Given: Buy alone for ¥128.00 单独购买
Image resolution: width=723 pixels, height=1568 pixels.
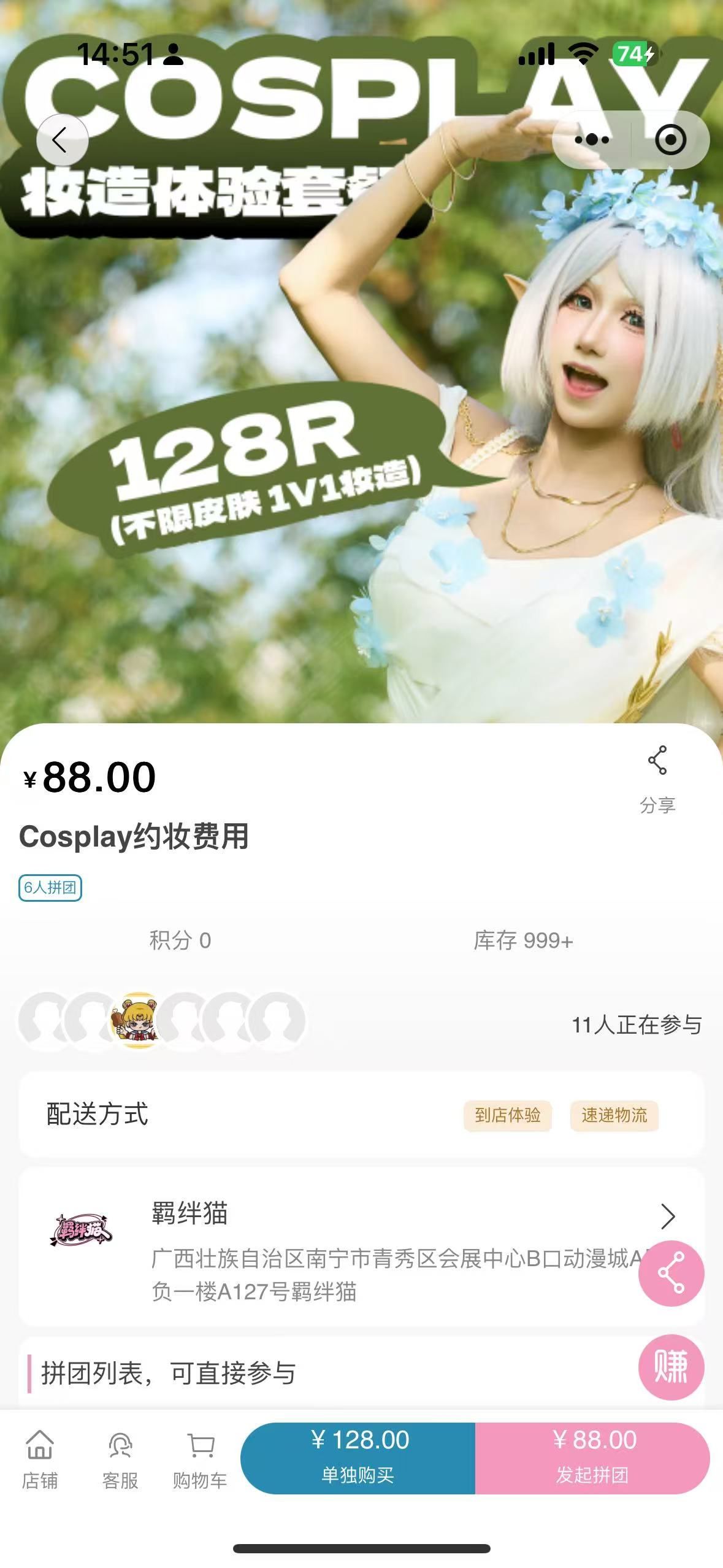Looking at the screenshot, I should pos(358,1458).
